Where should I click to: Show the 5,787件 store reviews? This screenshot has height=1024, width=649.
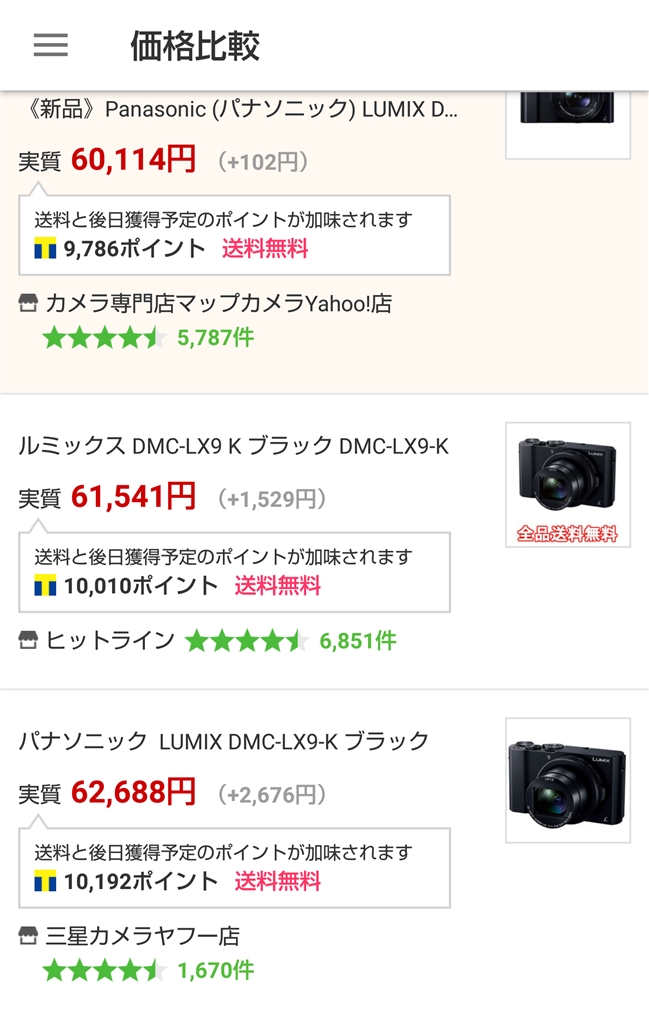pyautogui.click(x=215, y=338)
